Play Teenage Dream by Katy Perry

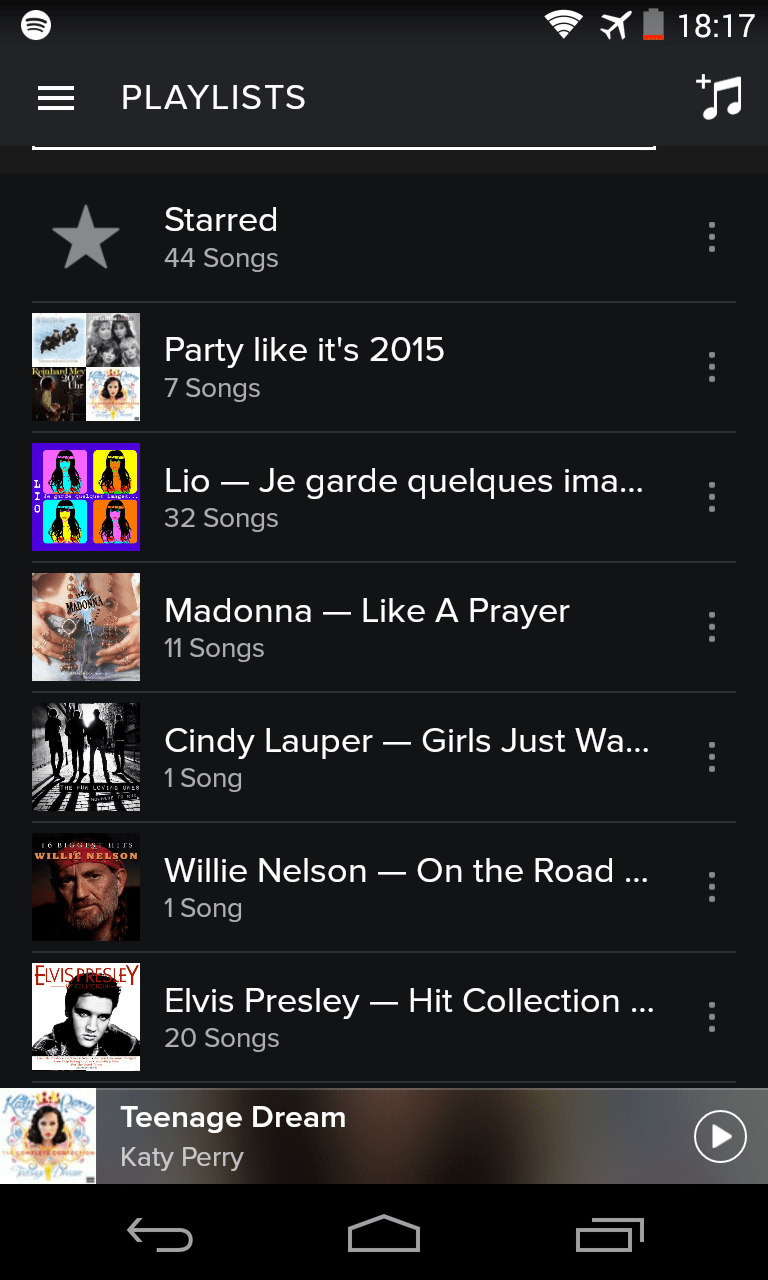[x=720, y=1136]
